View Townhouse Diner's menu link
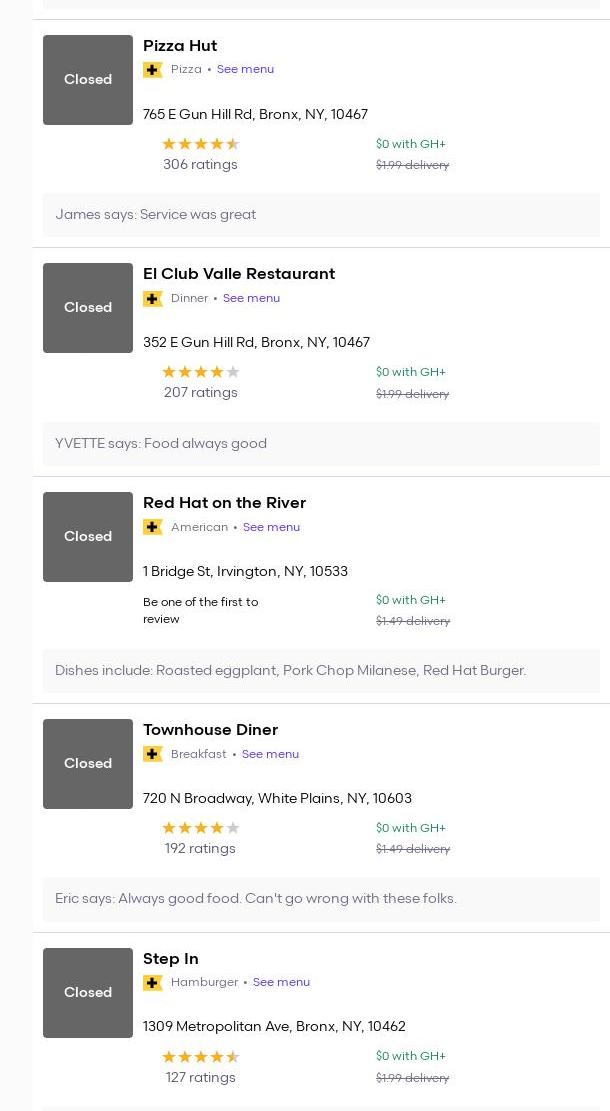This screenshot has height=1111, width=610. tap(270, 755)
